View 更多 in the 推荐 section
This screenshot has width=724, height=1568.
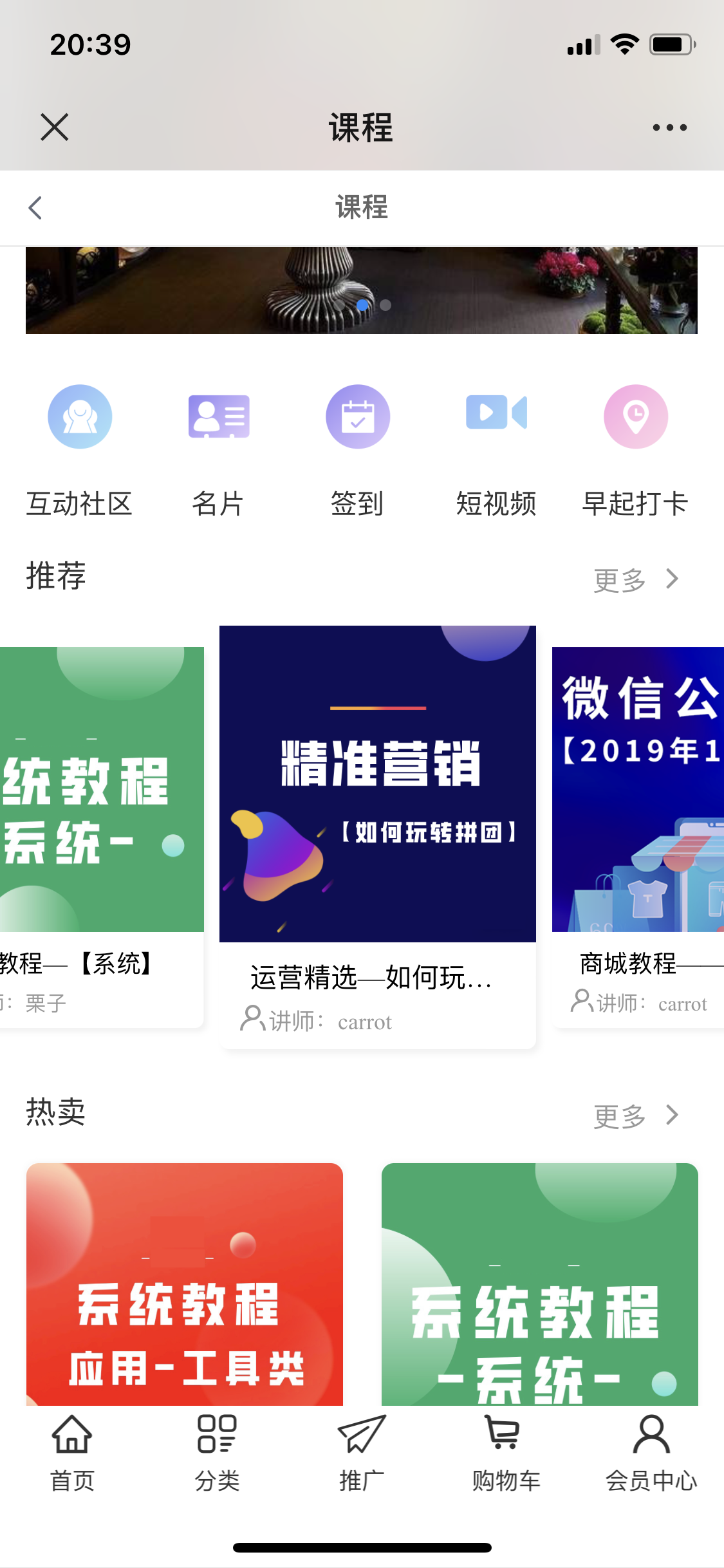pos(635,579)
